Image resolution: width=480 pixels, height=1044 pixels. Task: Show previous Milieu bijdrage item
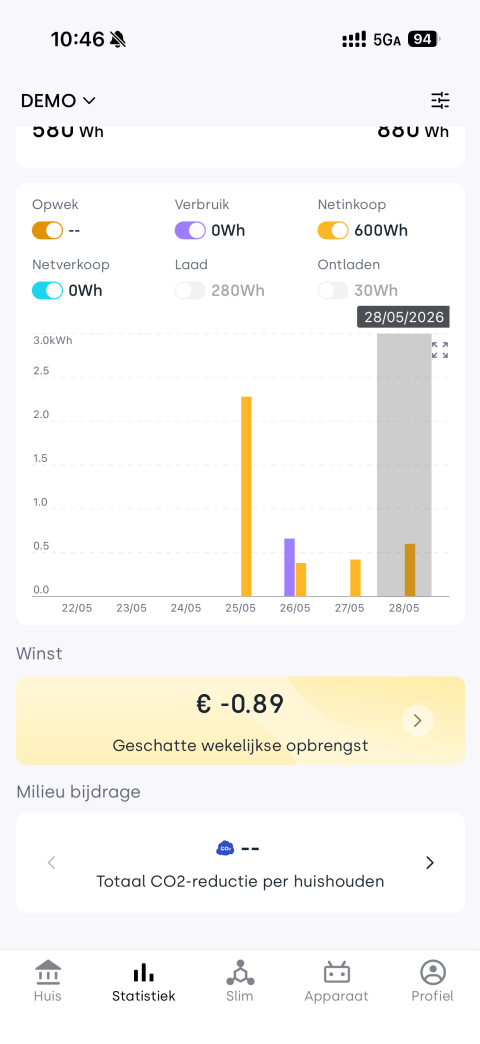[x=51, y=863]
